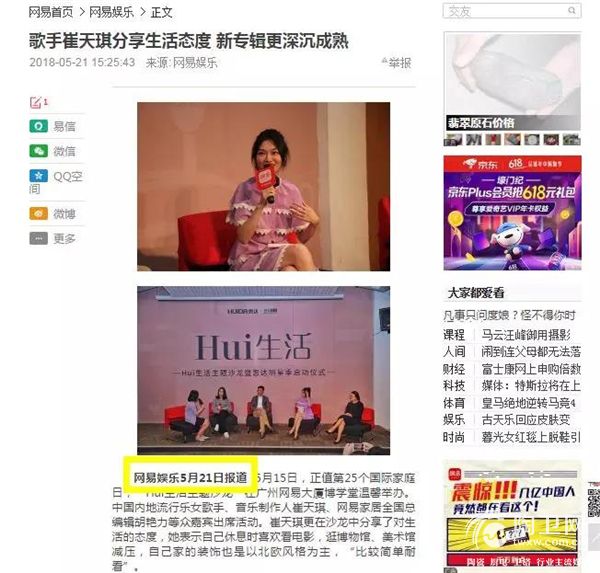Open the article comments count icon
Screen dimensions: 600x573
(x=38, y=102)
